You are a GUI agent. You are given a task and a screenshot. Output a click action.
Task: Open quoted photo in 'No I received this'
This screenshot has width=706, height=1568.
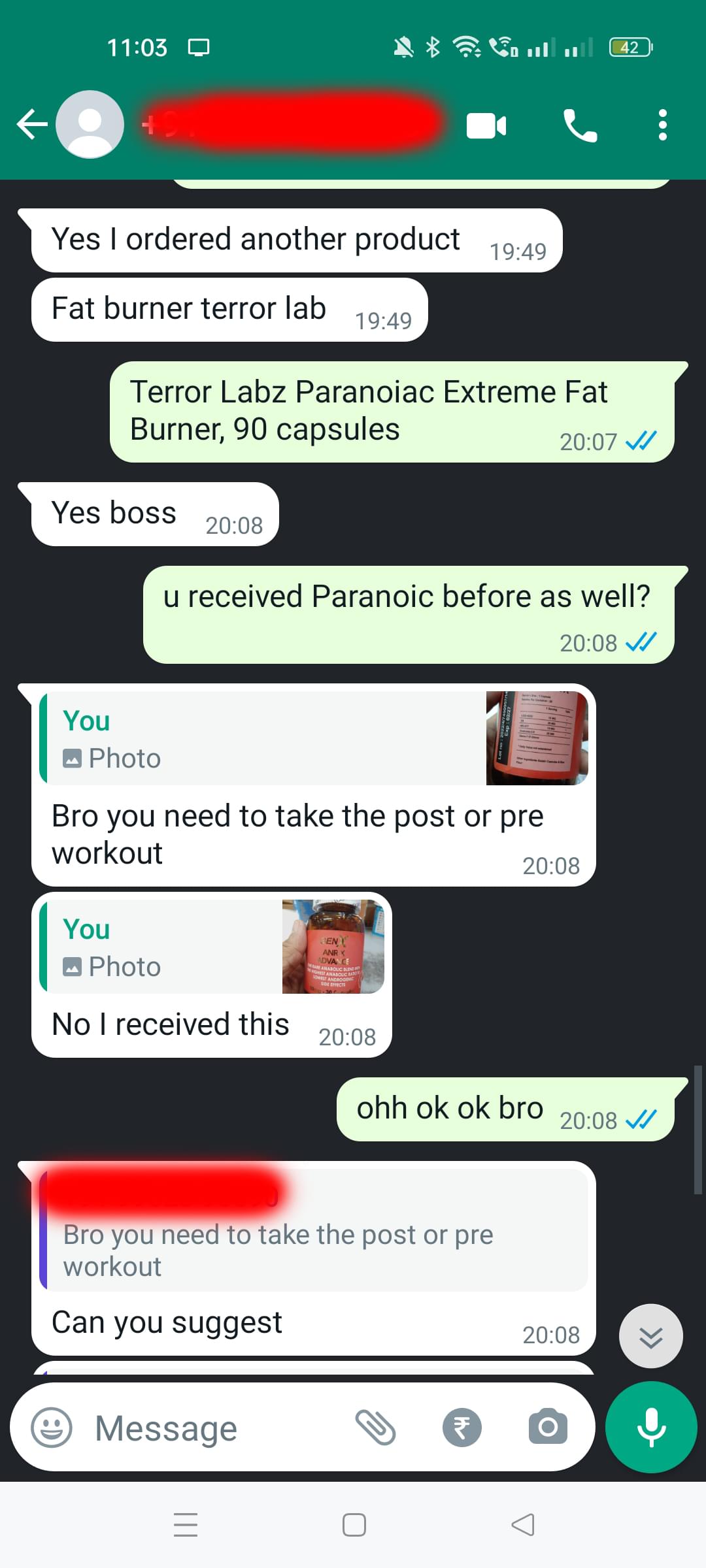[333, 946]
